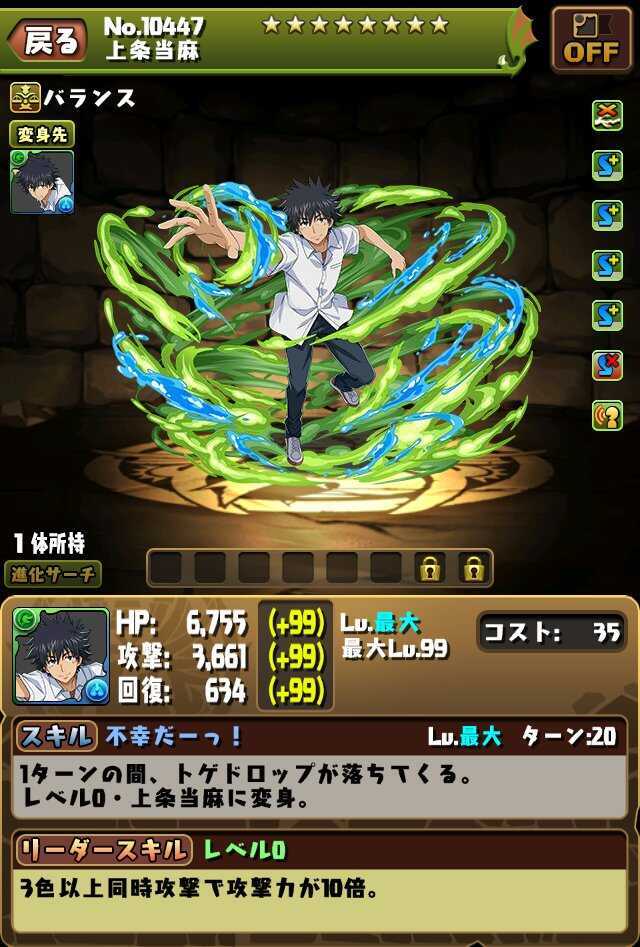The width and height of the screenshot is (640, 947).
Task: Open the 変身先 transformation target portrait
Action: tap(41, 181)
